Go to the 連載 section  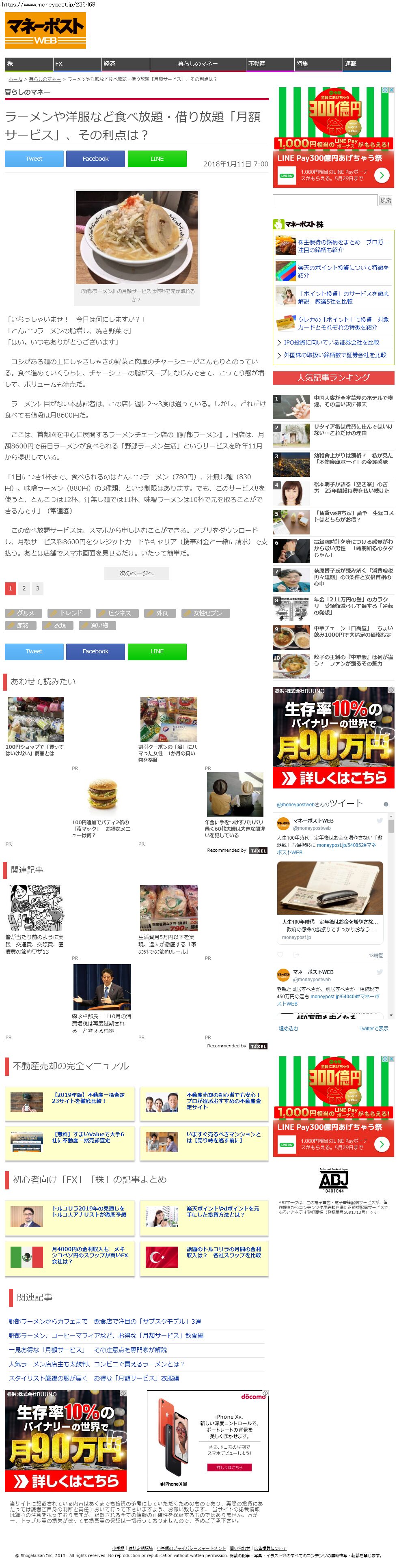(366, 64)
